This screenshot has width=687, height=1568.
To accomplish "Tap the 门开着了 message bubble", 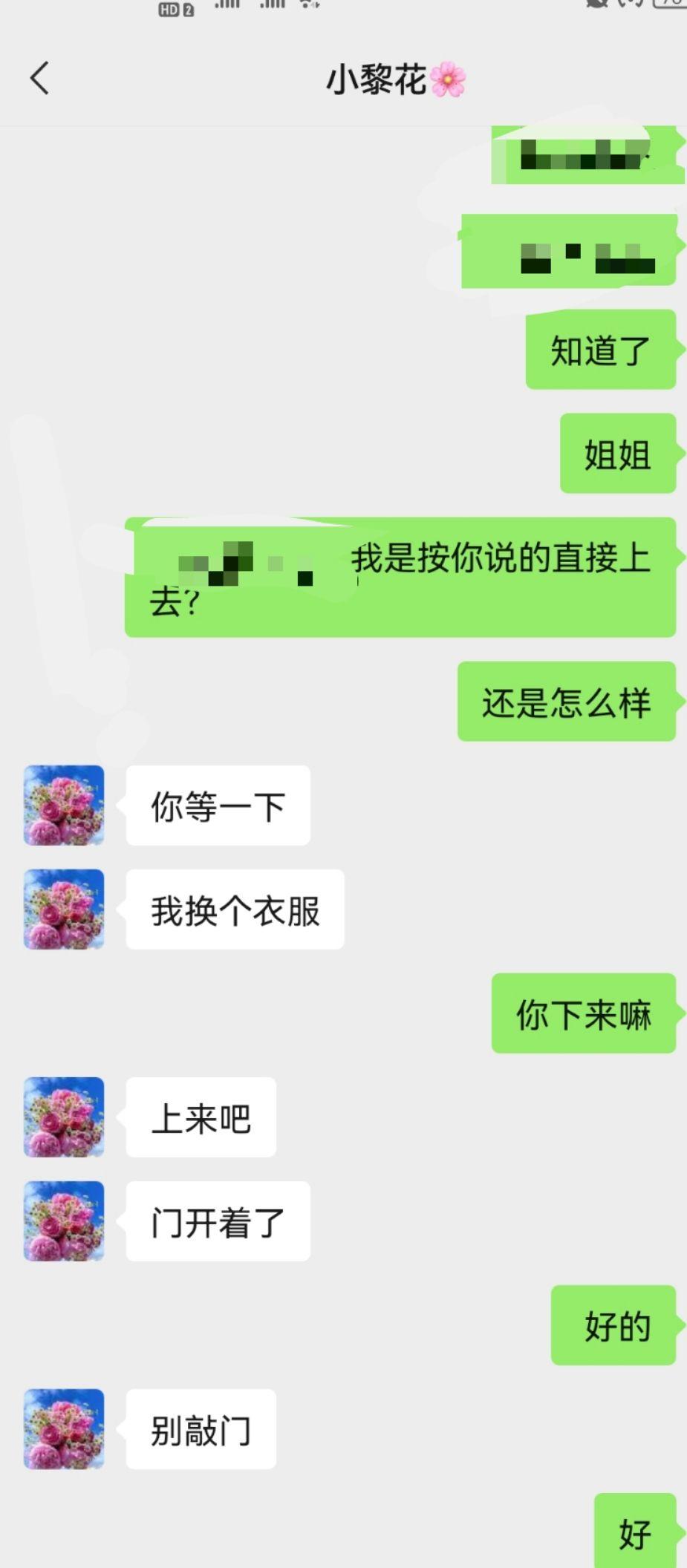I will [217, 1221].
